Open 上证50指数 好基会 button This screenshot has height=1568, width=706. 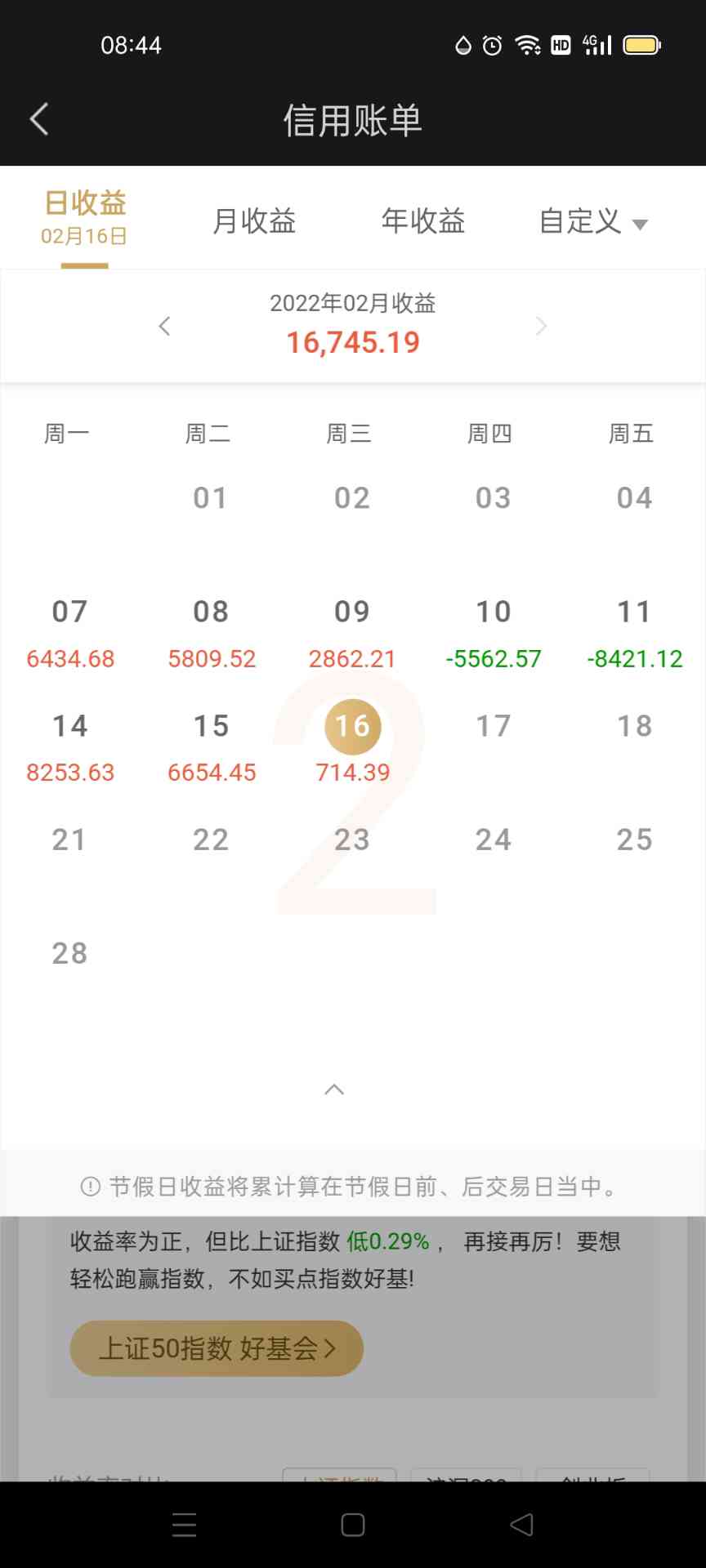point(217,1348)
